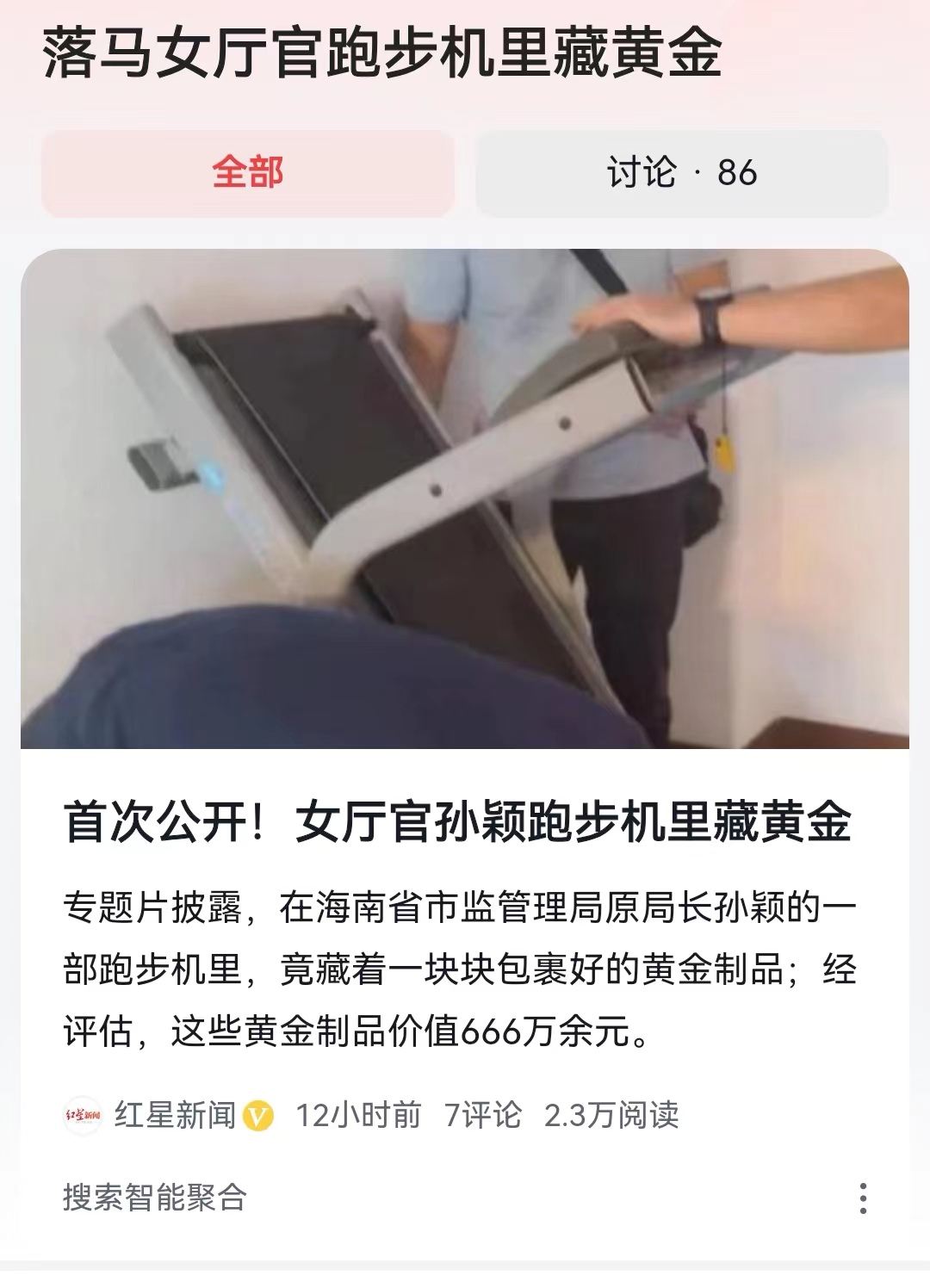Screen dimensions: 930x1288
Task: View comments via the 7评论 link
Action: click(482, 1114)
